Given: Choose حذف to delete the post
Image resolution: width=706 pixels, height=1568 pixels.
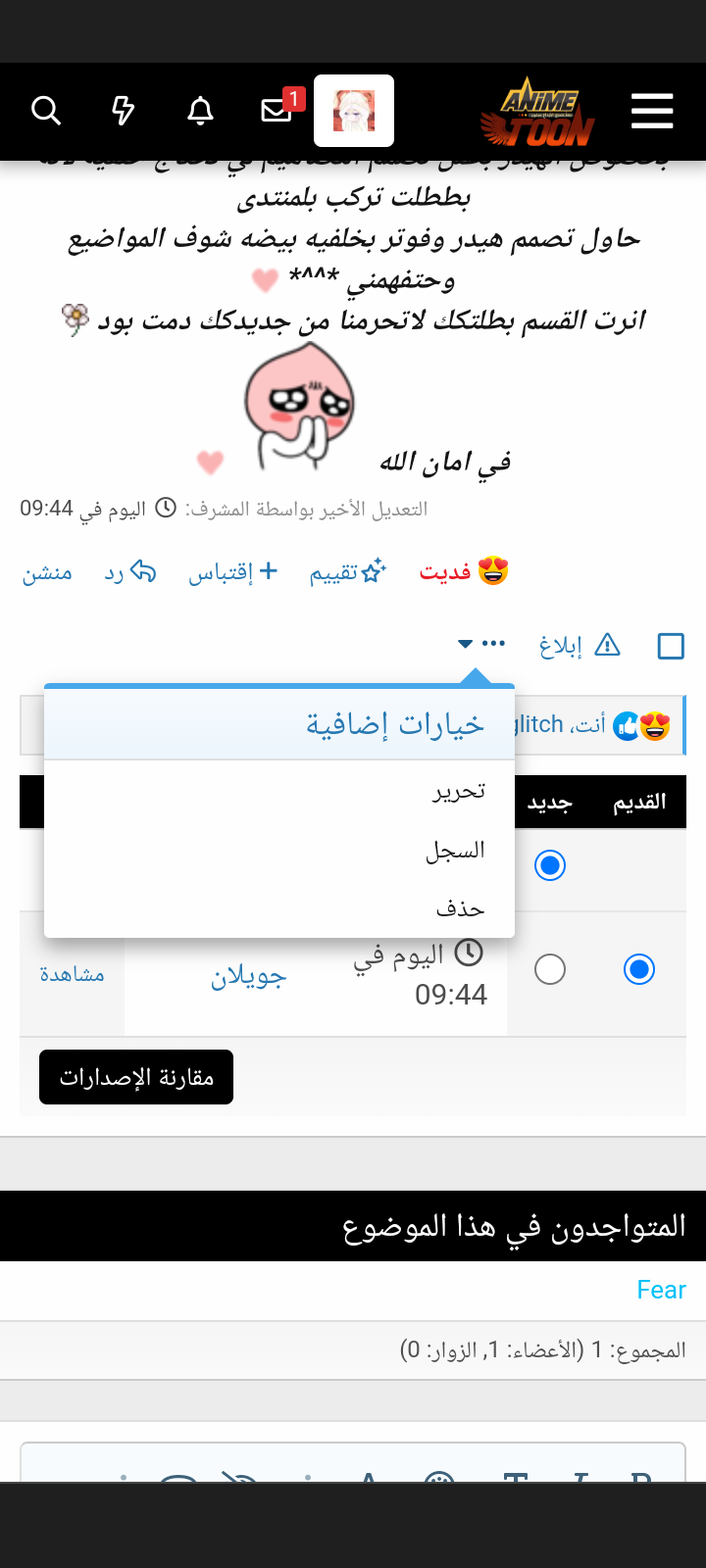Looking at the screenshot, I should [x=460, y=908].
